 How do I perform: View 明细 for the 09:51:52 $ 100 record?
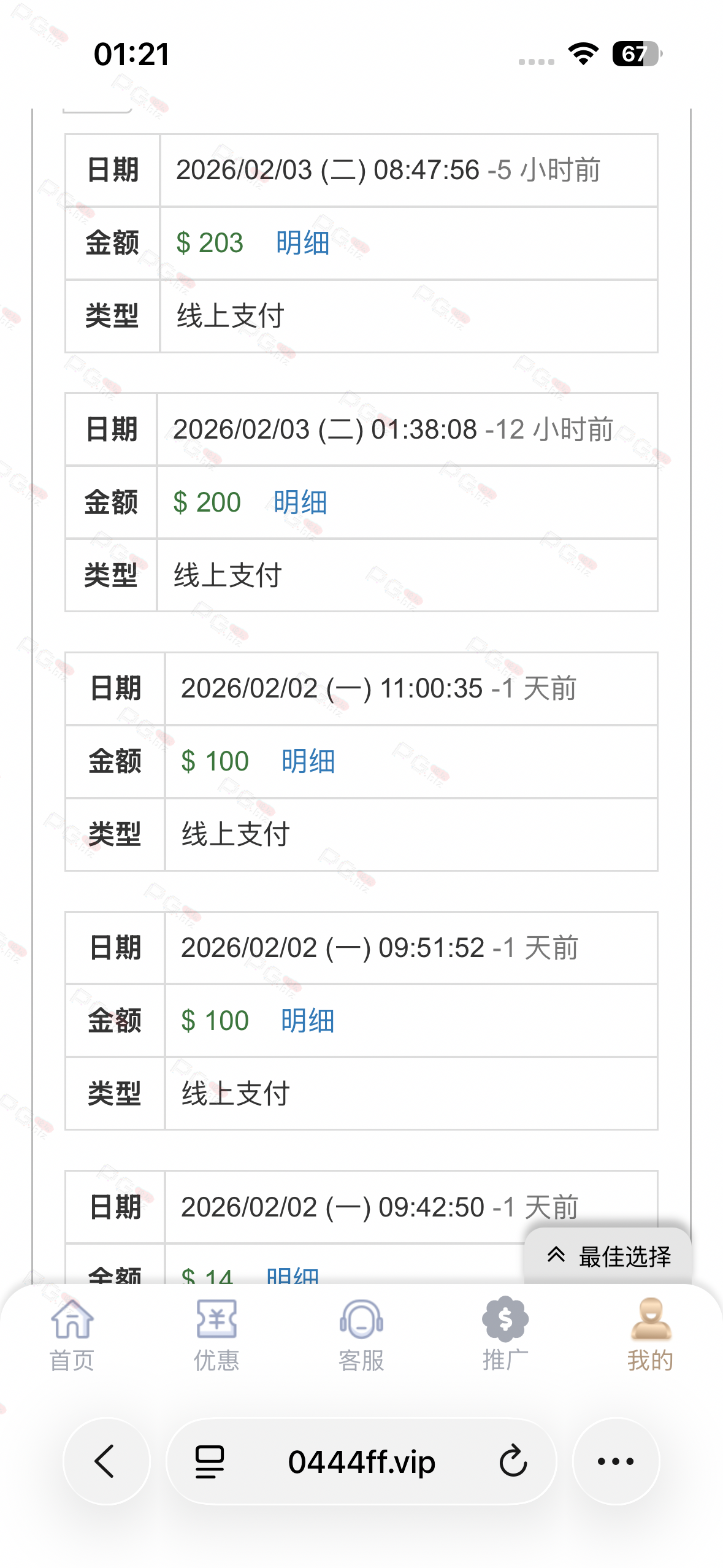tap(307, 1021)
